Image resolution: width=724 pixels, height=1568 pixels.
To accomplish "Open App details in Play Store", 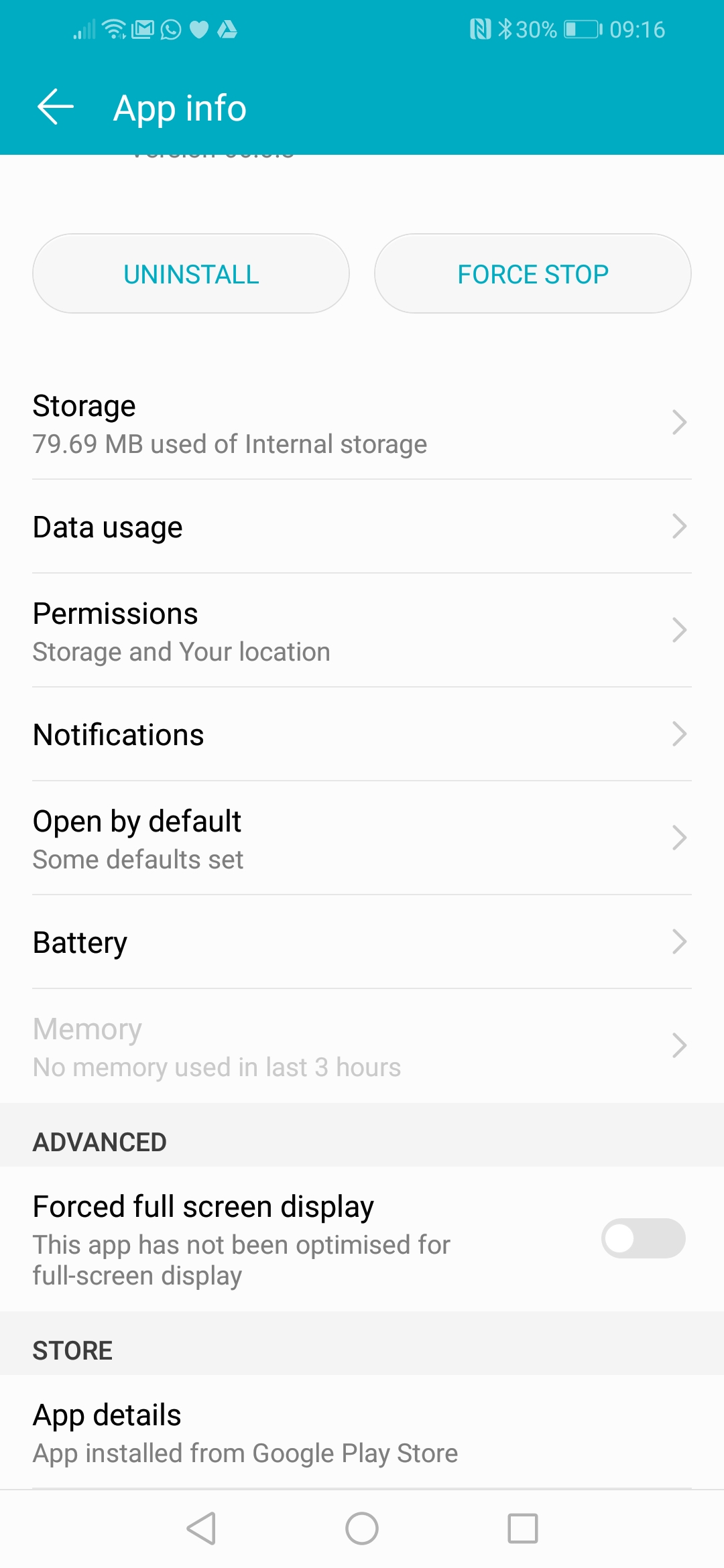I will 362,1433.
